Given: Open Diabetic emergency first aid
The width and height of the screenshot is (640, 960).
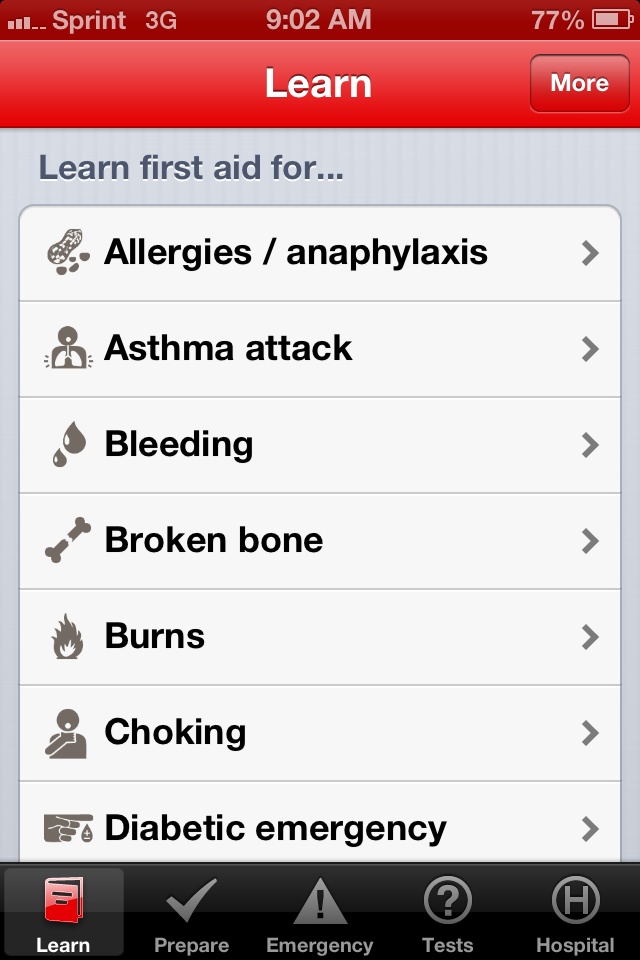Looking at the screenshot, I should click(320, 828).
